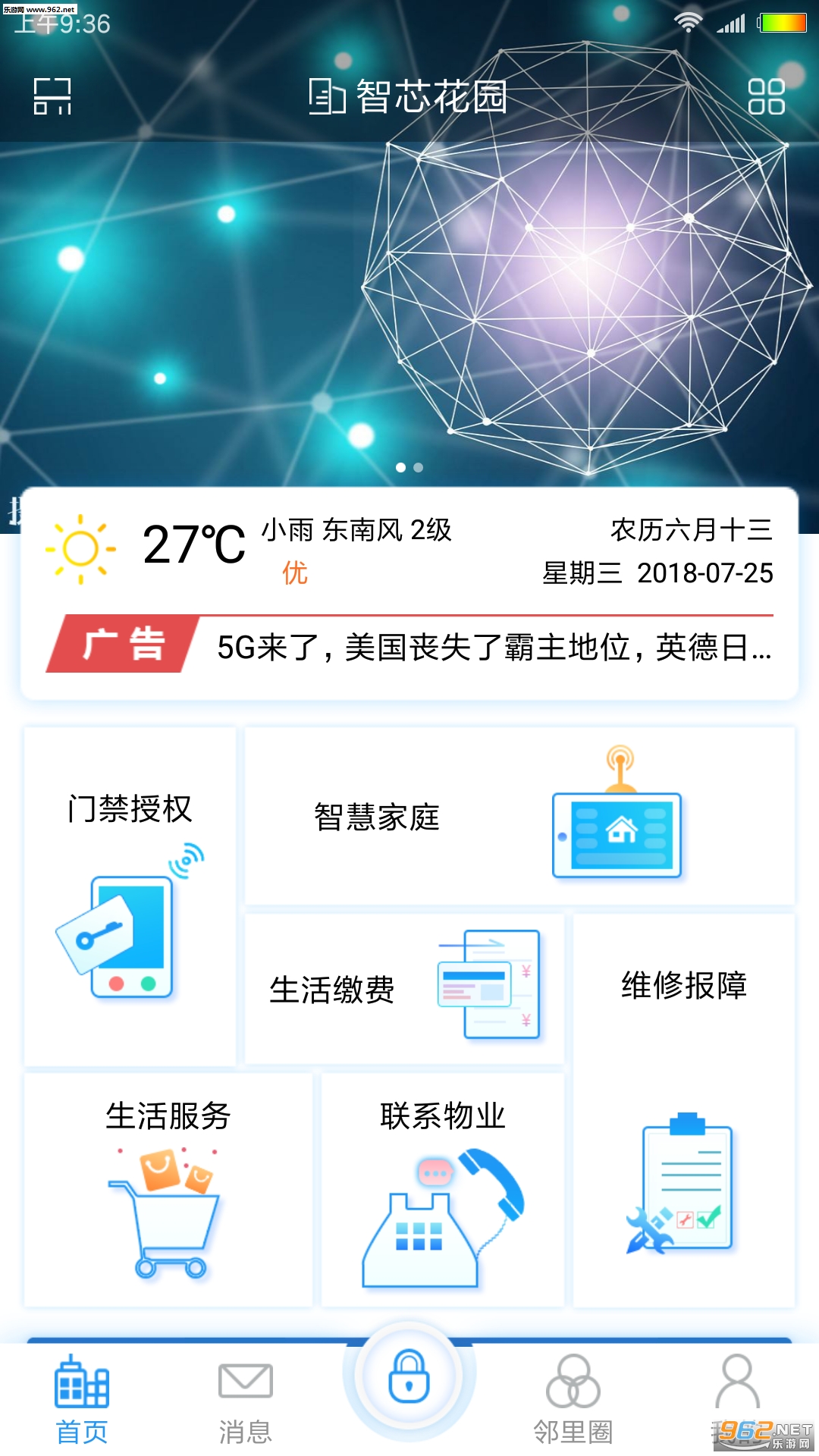
Task: Open 智慧家庭 smart home
Action: click(519, 817)
